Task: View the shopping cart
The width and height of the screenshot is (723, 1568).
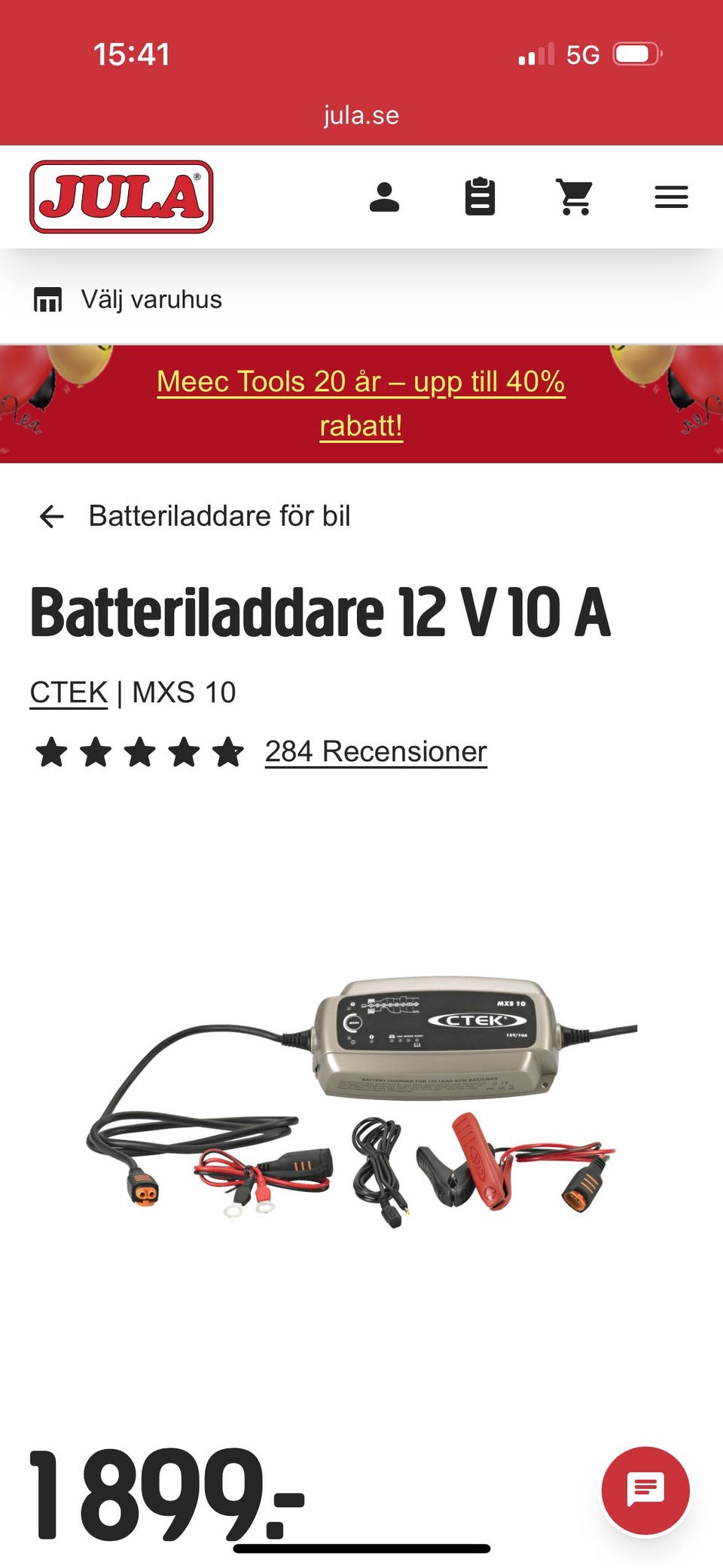Action: coord(575,197)
